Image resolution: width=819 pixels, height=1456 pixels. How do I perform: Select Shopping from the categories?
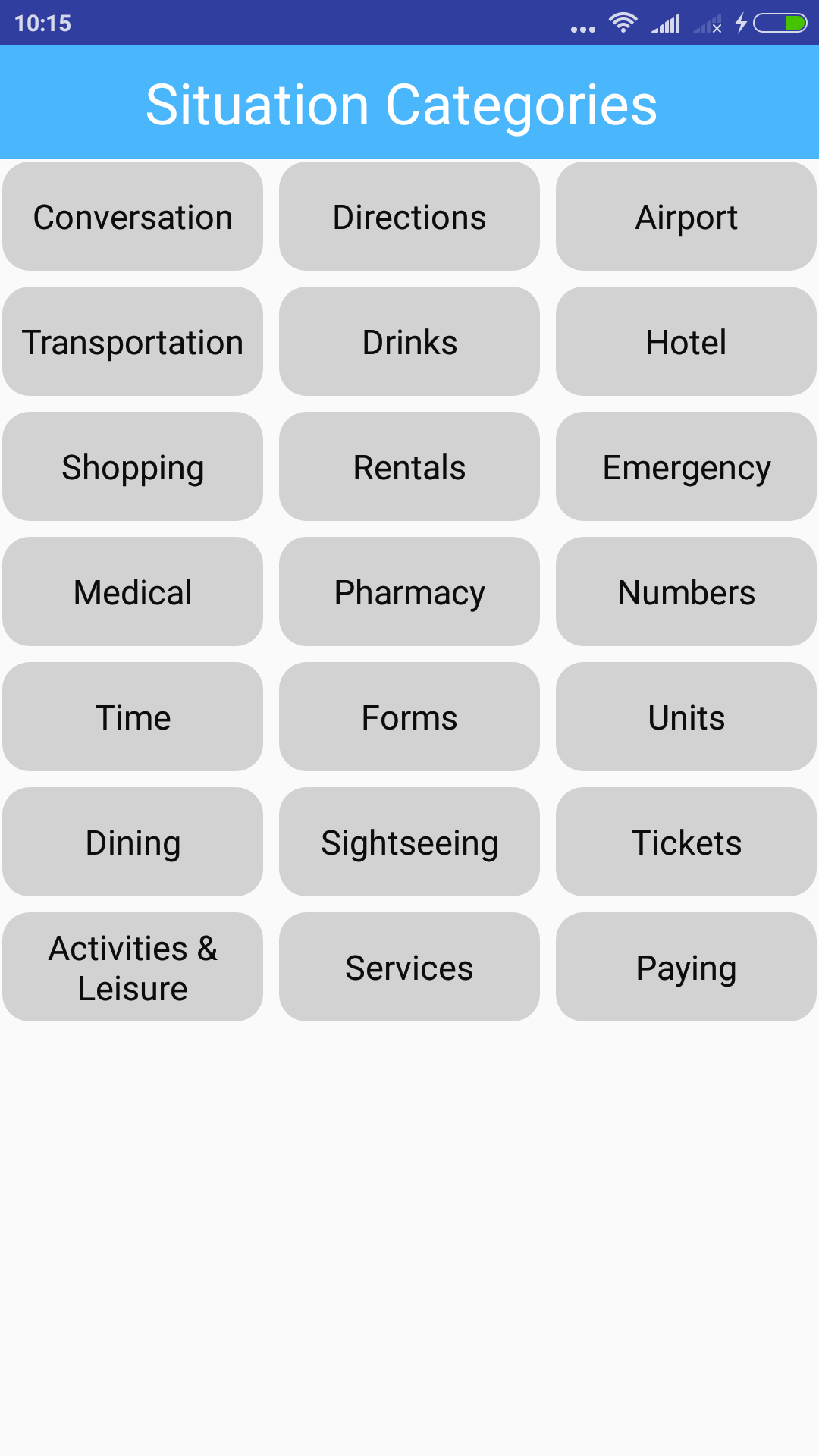coord(133,467)
